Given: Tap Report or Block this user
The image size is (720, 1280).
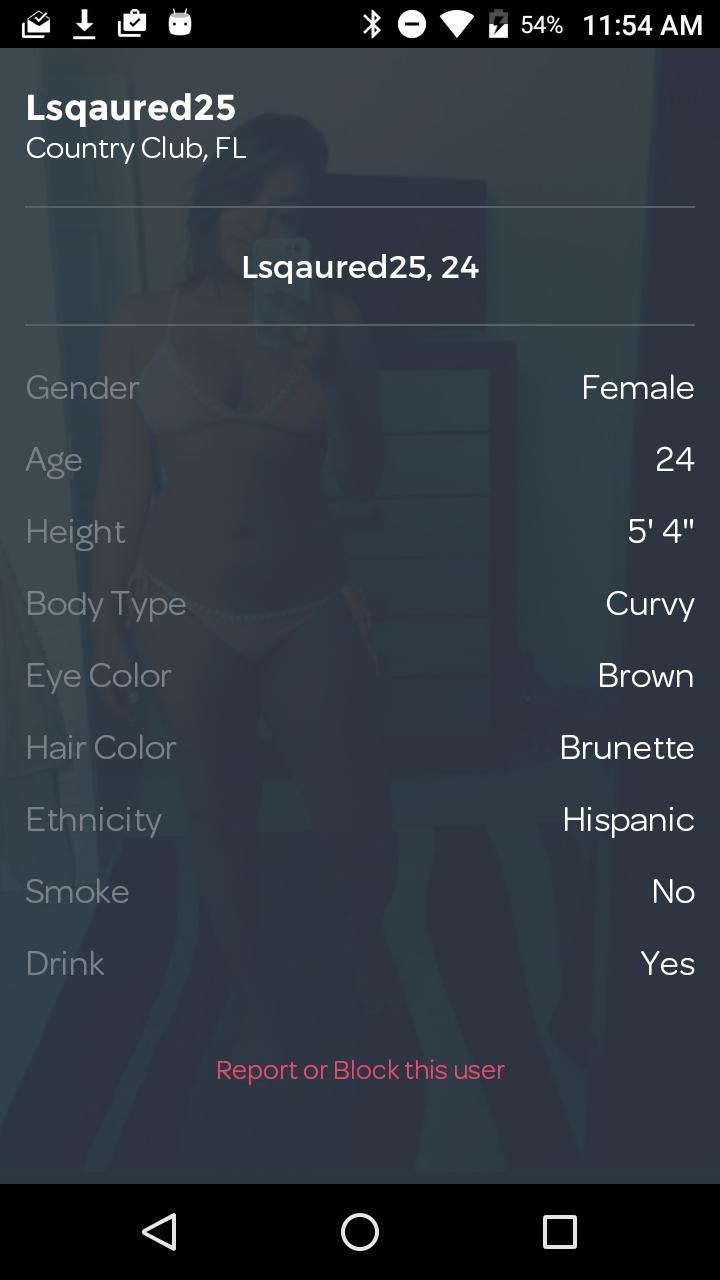Looking at the screenshot, I should point(360,1070).
